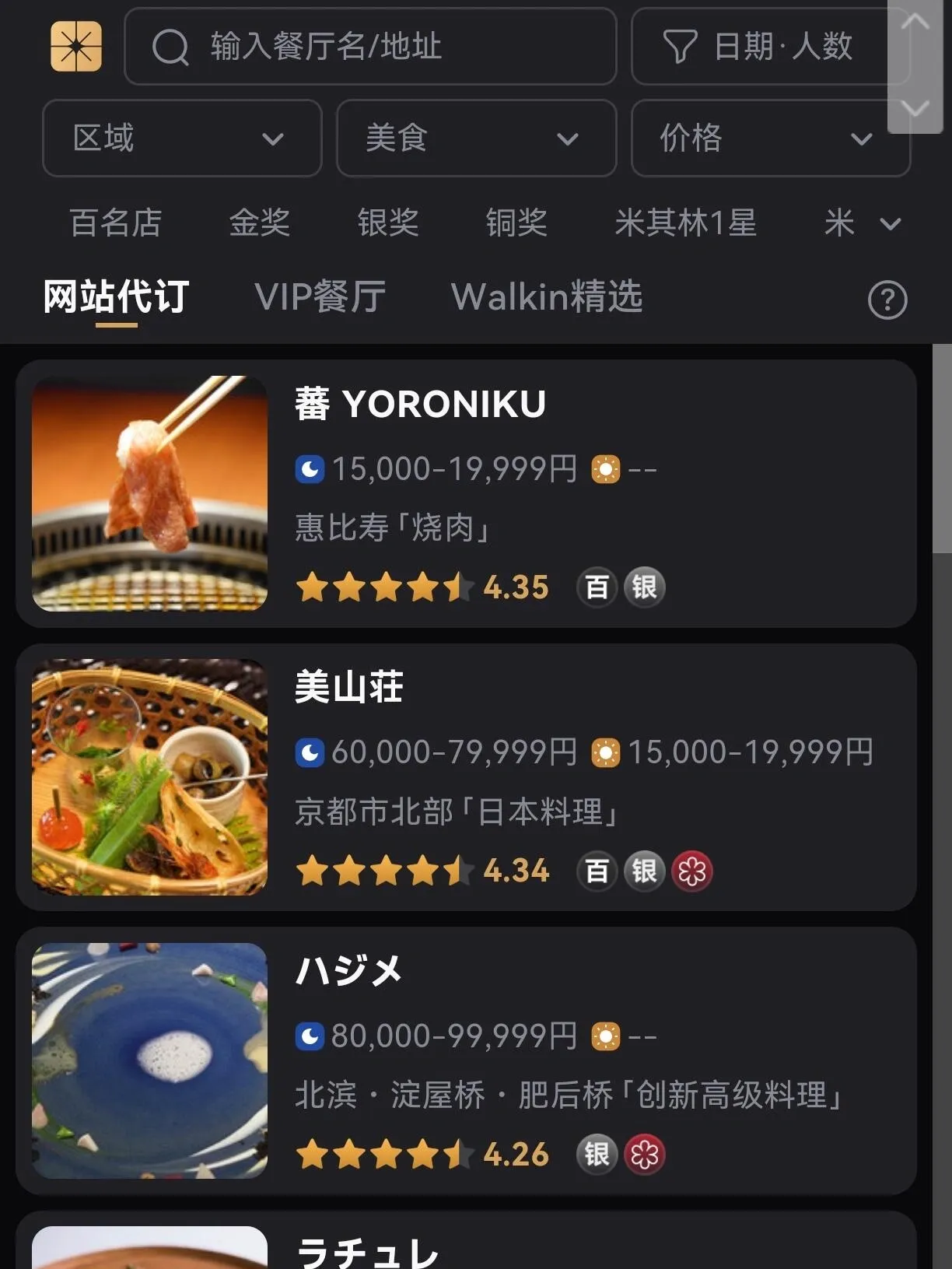Expand the 区域 dropdown
The width and height of the screenshot is (952, 1269).
coord(182,138)
